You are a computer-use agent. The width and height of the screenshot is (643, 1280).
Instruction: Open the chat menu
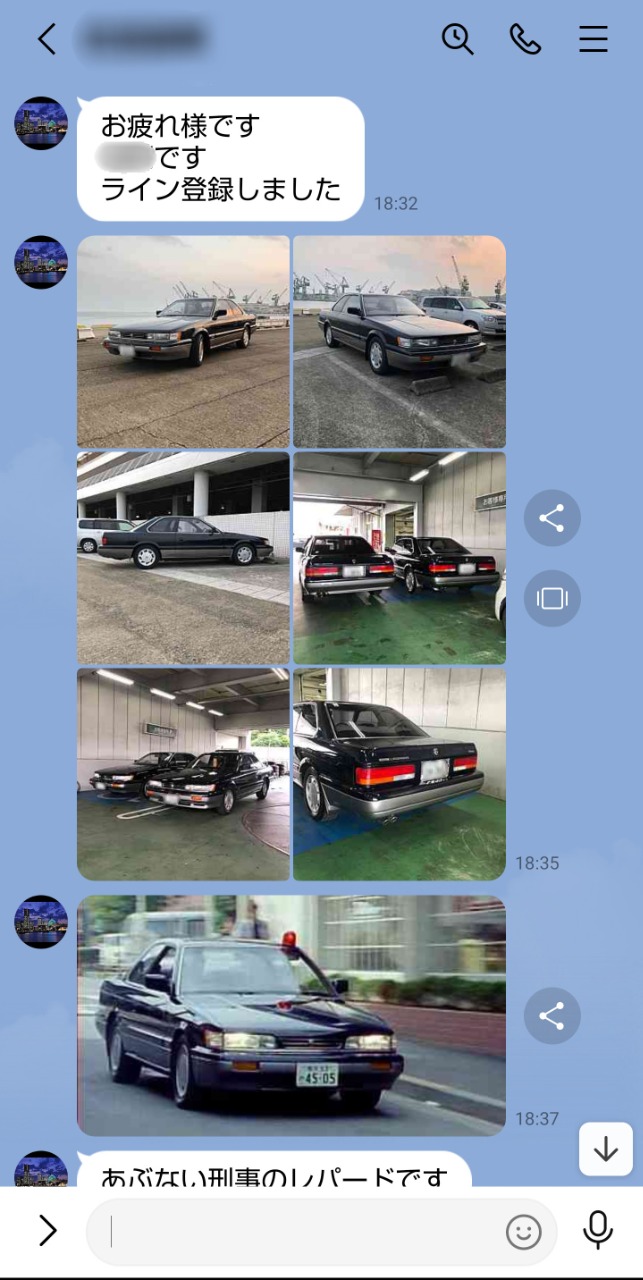[593, 39]
